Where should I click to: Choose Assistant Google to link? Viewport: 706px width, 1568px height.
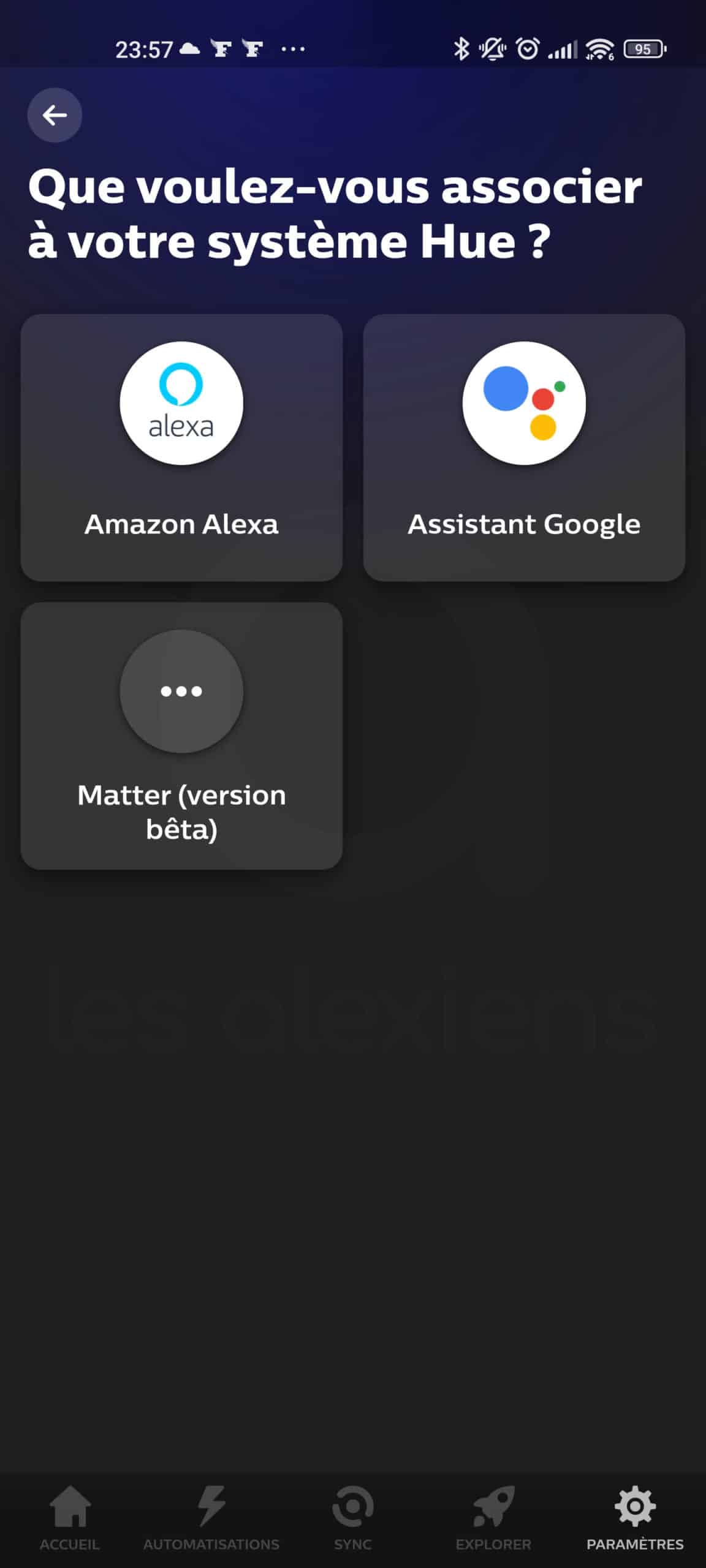click(524, 448)
